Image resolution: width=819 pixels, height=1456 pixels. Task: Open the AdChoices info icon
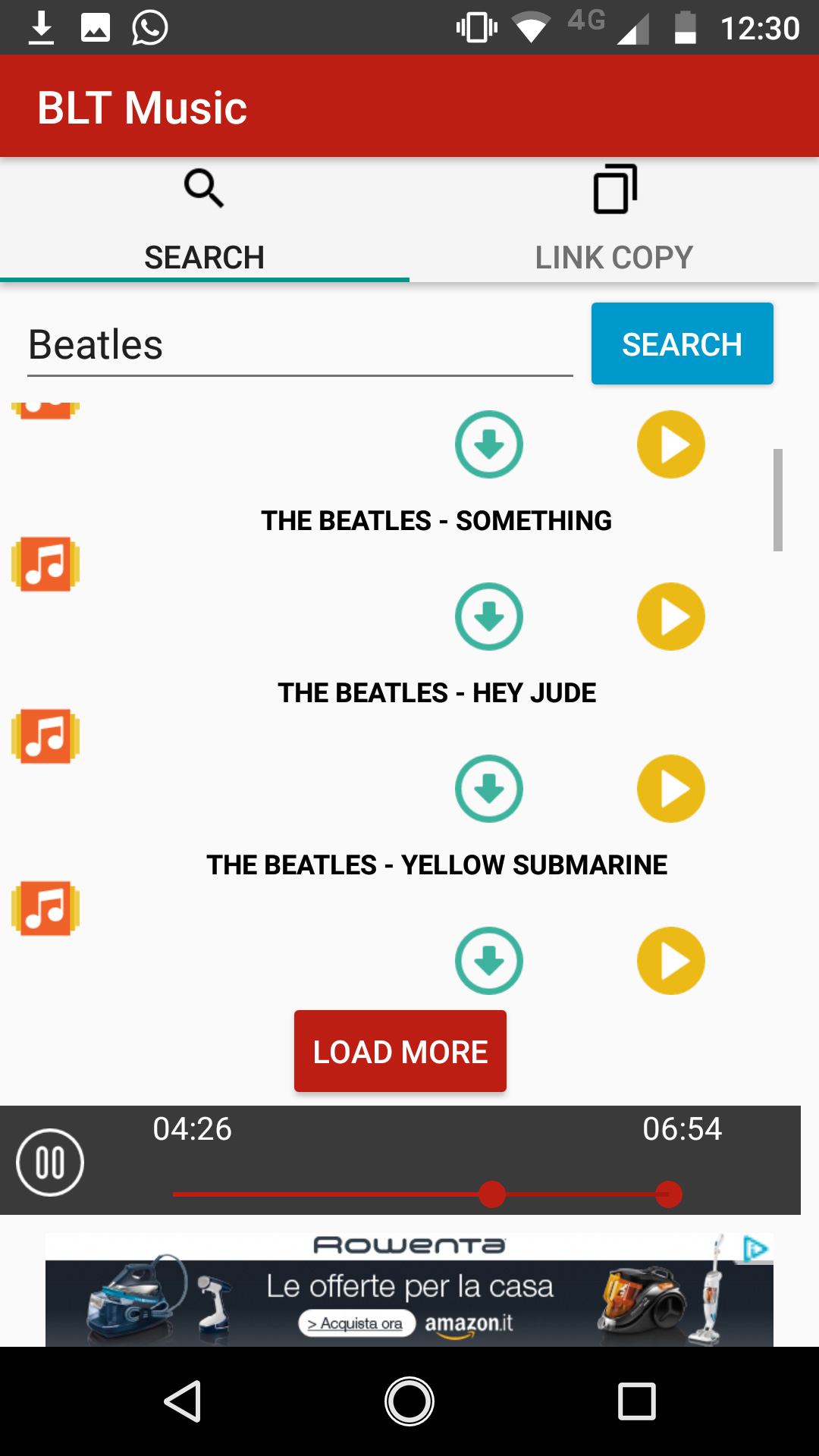click(755, 1248)
